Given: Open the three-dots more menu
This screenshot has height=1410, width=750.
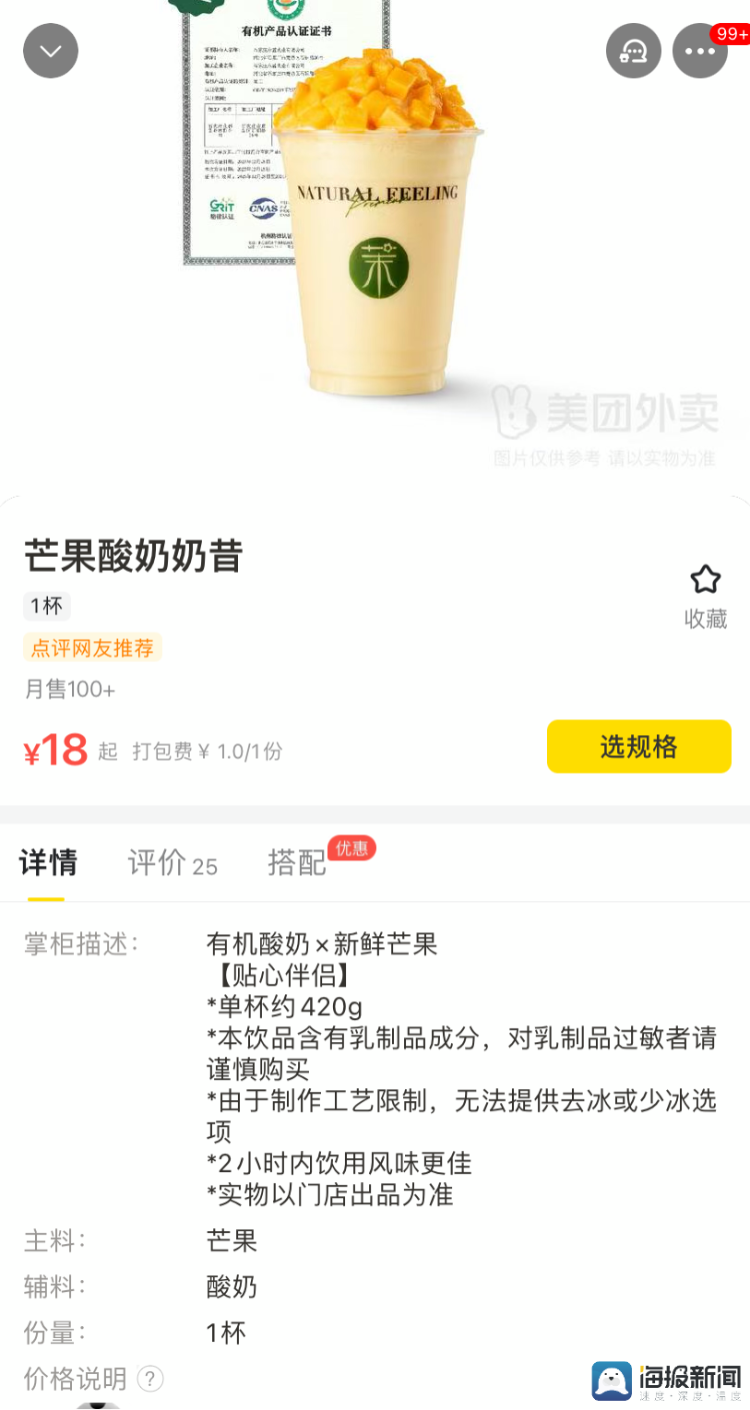Looking at the screenshot, I should click(x=700, y=51).
